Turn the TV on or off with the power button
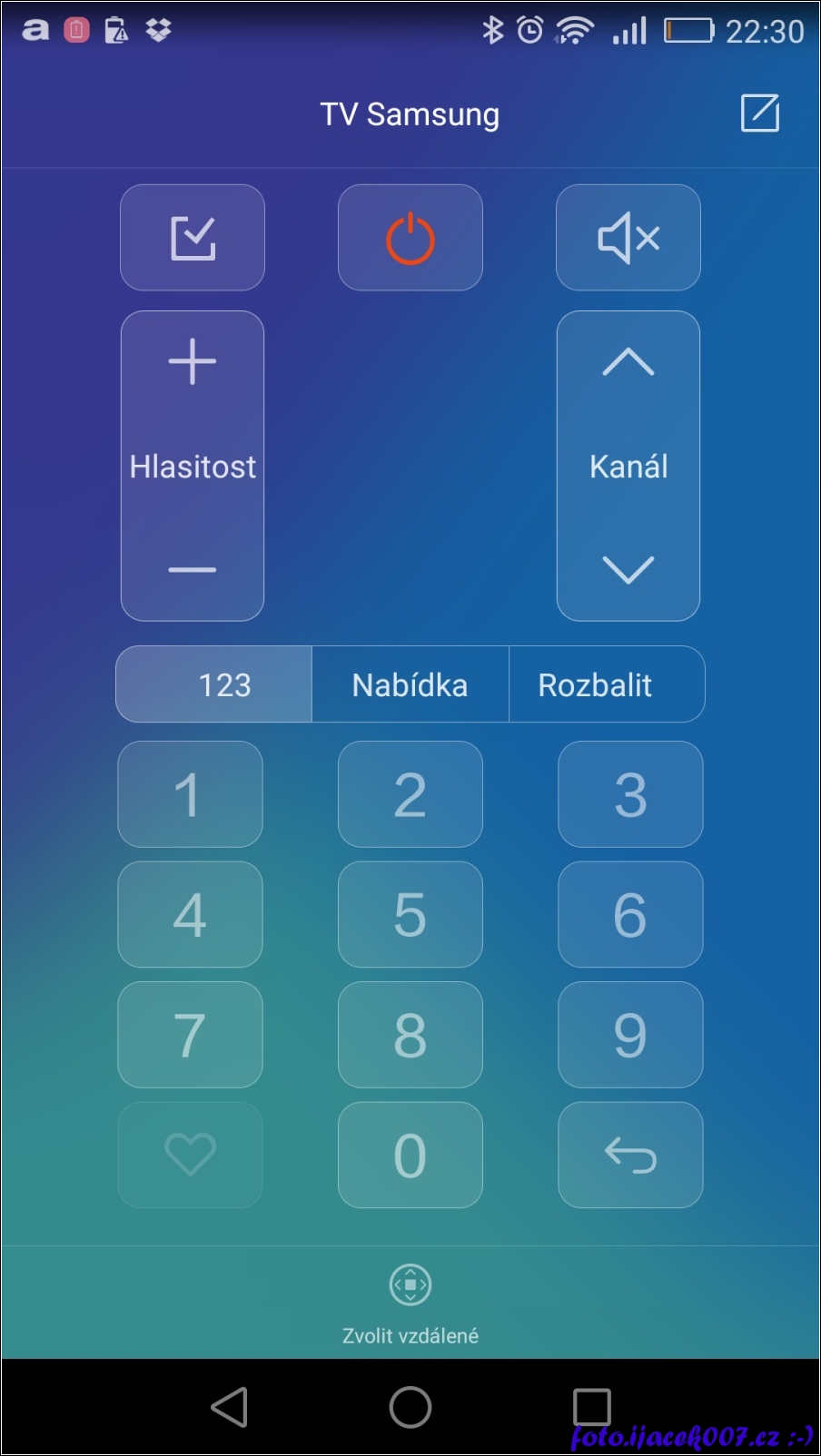Image resolution: width=821 pixels, height=1456 pixels. pos(410,239)
